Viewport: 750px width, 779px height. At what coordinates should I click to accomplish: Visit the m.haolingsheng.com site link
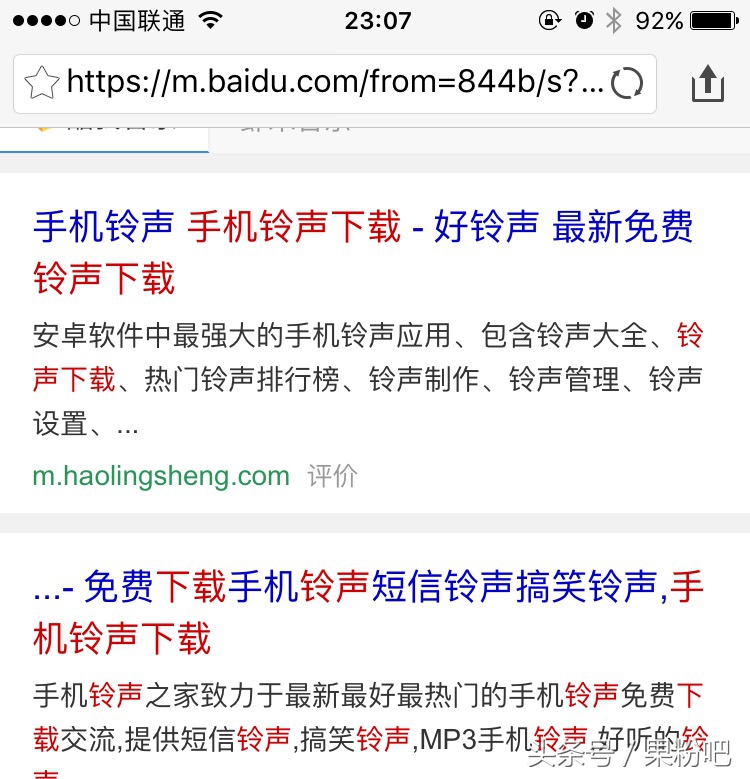point(160,476)
